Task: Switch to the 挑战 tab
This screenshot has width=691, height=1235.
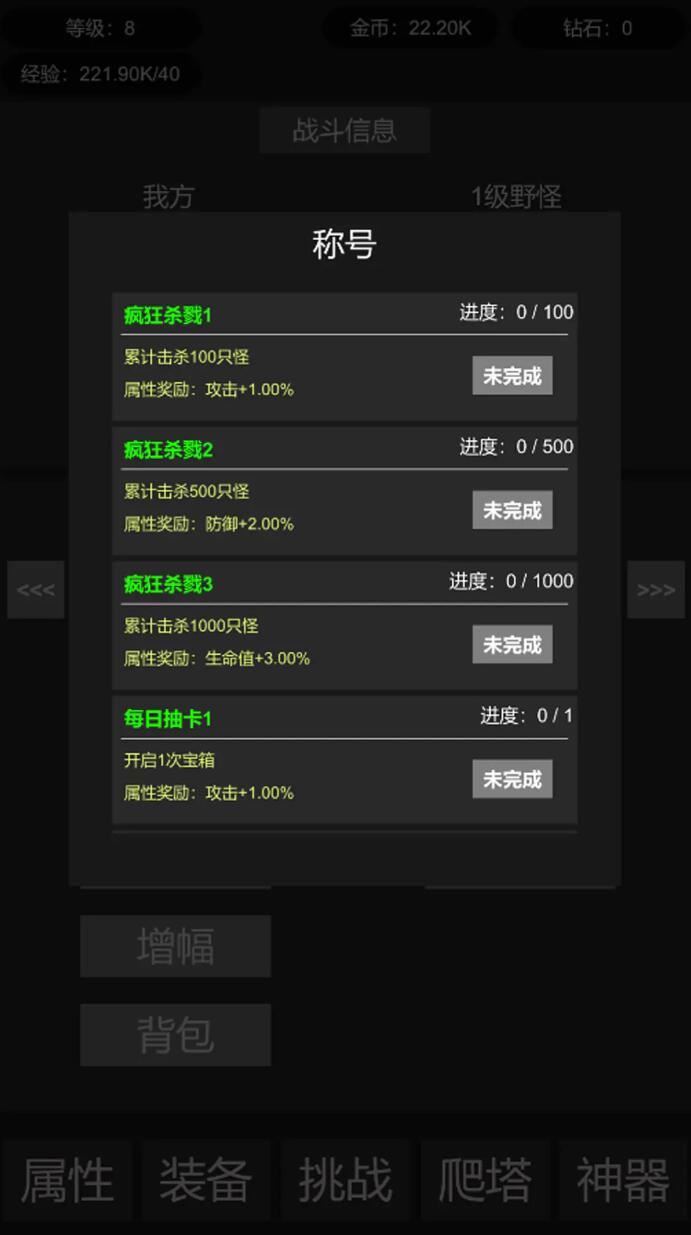Action: [345, 1180]
